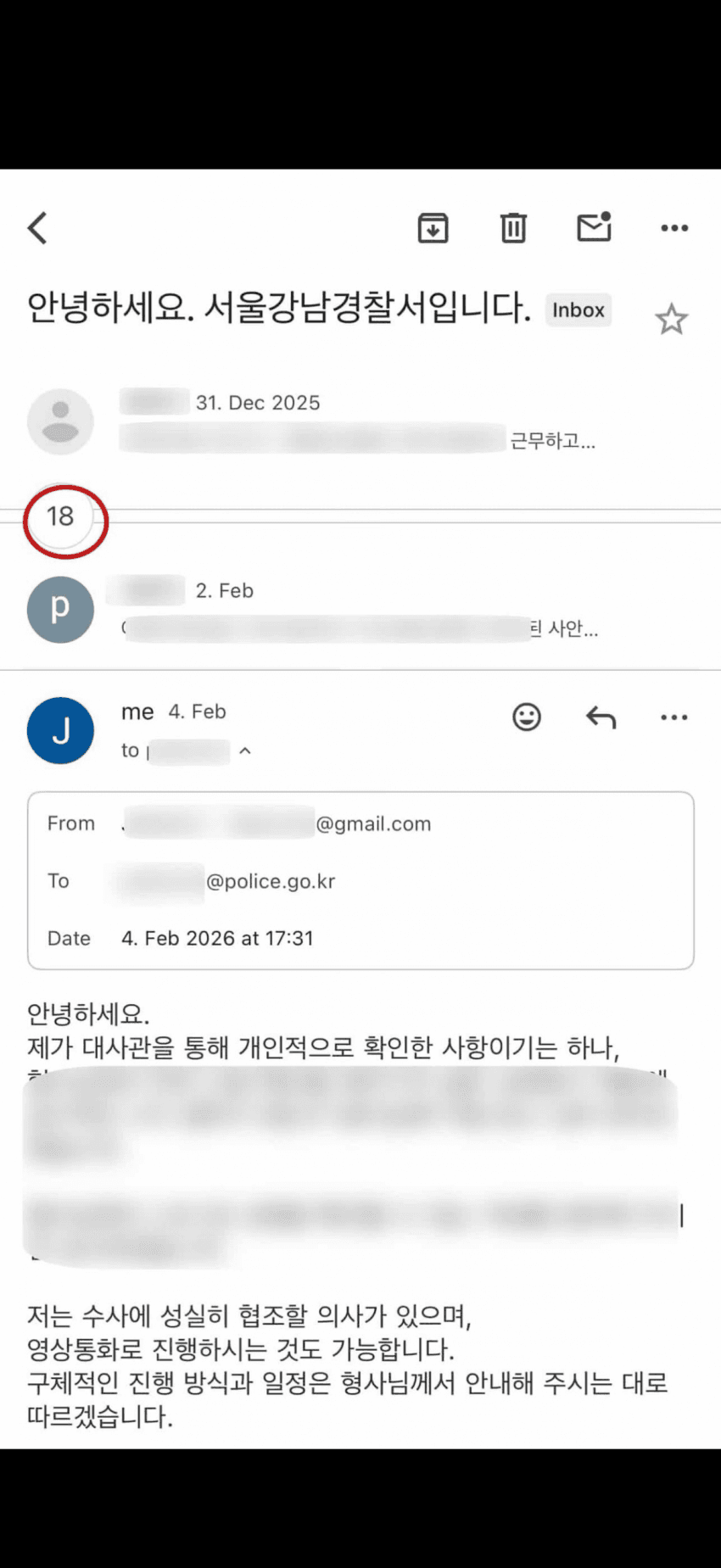
Task: Tap the Inbox label chip
Action: [578, 310]
